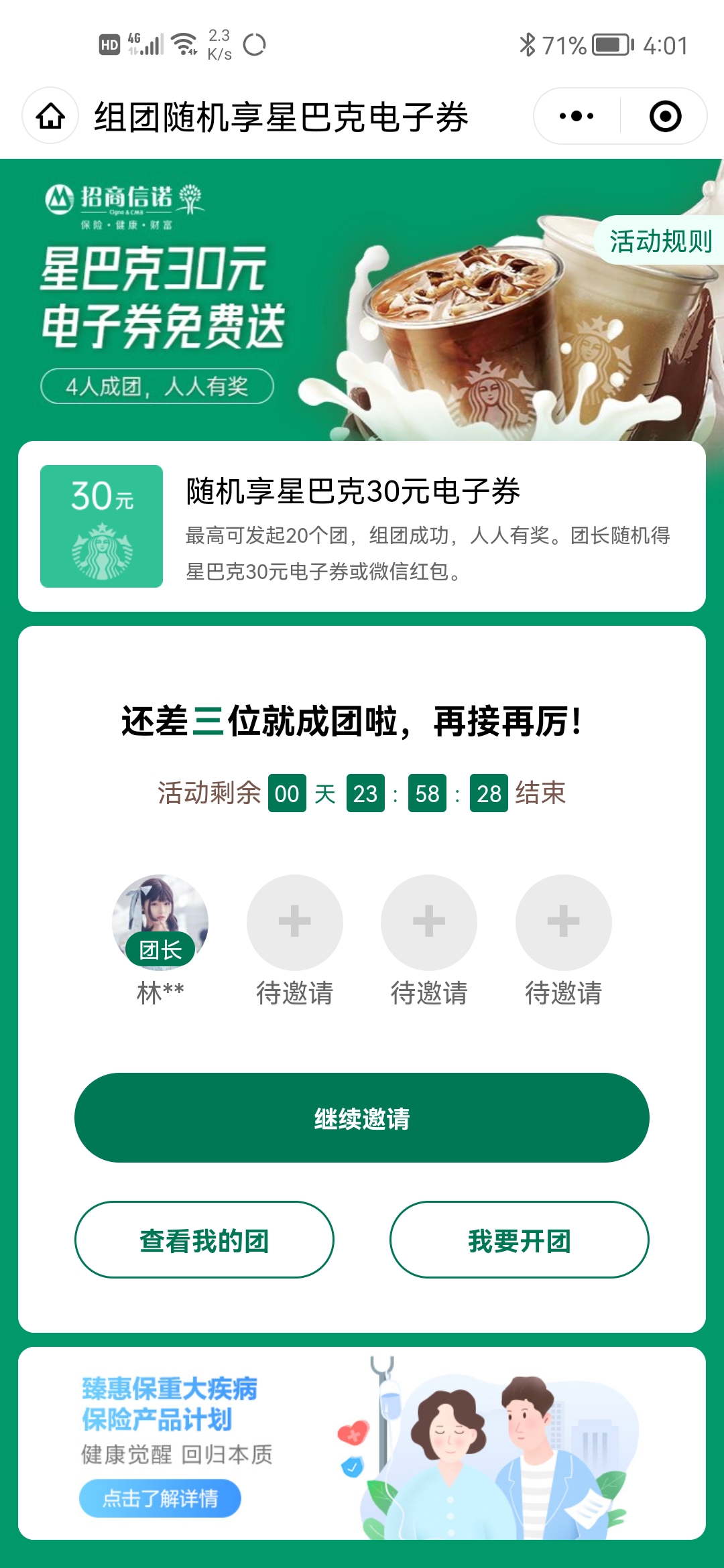The image size is (724, 1568).
Task: Open 活动规则 activity rules
Action: (660, 241)
